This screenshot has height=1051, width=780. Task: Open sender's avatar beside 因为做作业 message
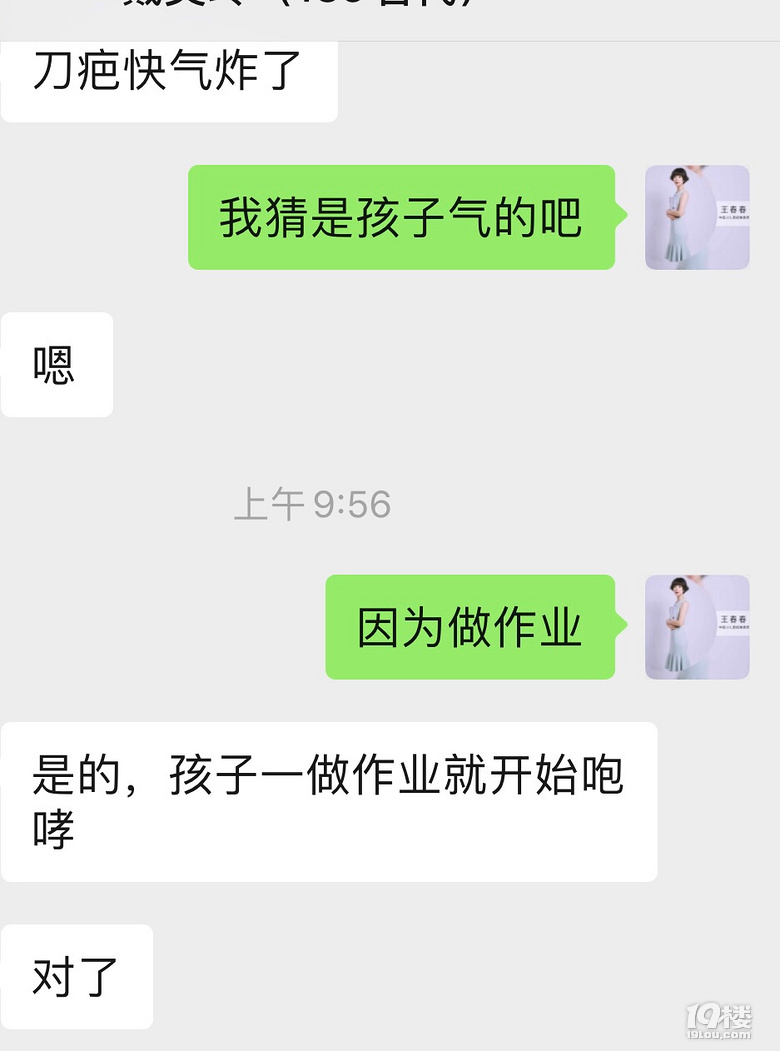point(697,627)
